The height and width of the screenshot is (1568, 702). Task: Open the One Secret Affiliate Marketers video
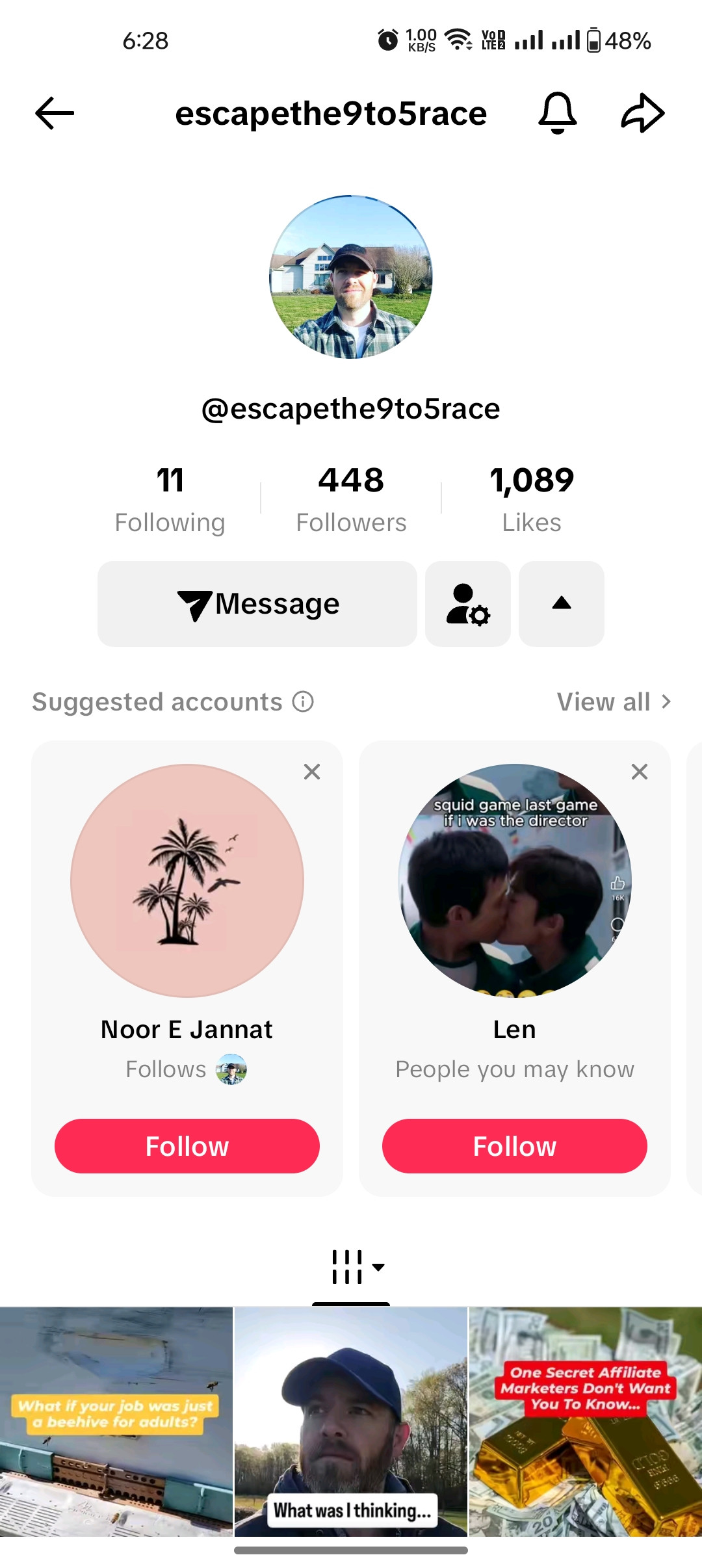pos(586,1421)
